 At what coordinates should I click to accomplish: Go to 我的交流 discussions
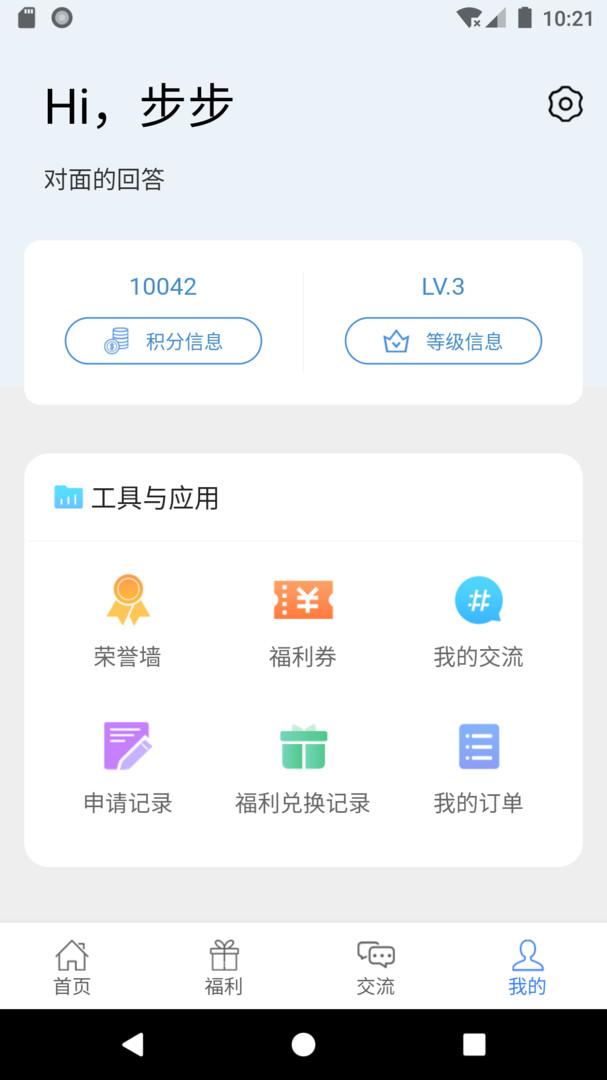(478, 620)
